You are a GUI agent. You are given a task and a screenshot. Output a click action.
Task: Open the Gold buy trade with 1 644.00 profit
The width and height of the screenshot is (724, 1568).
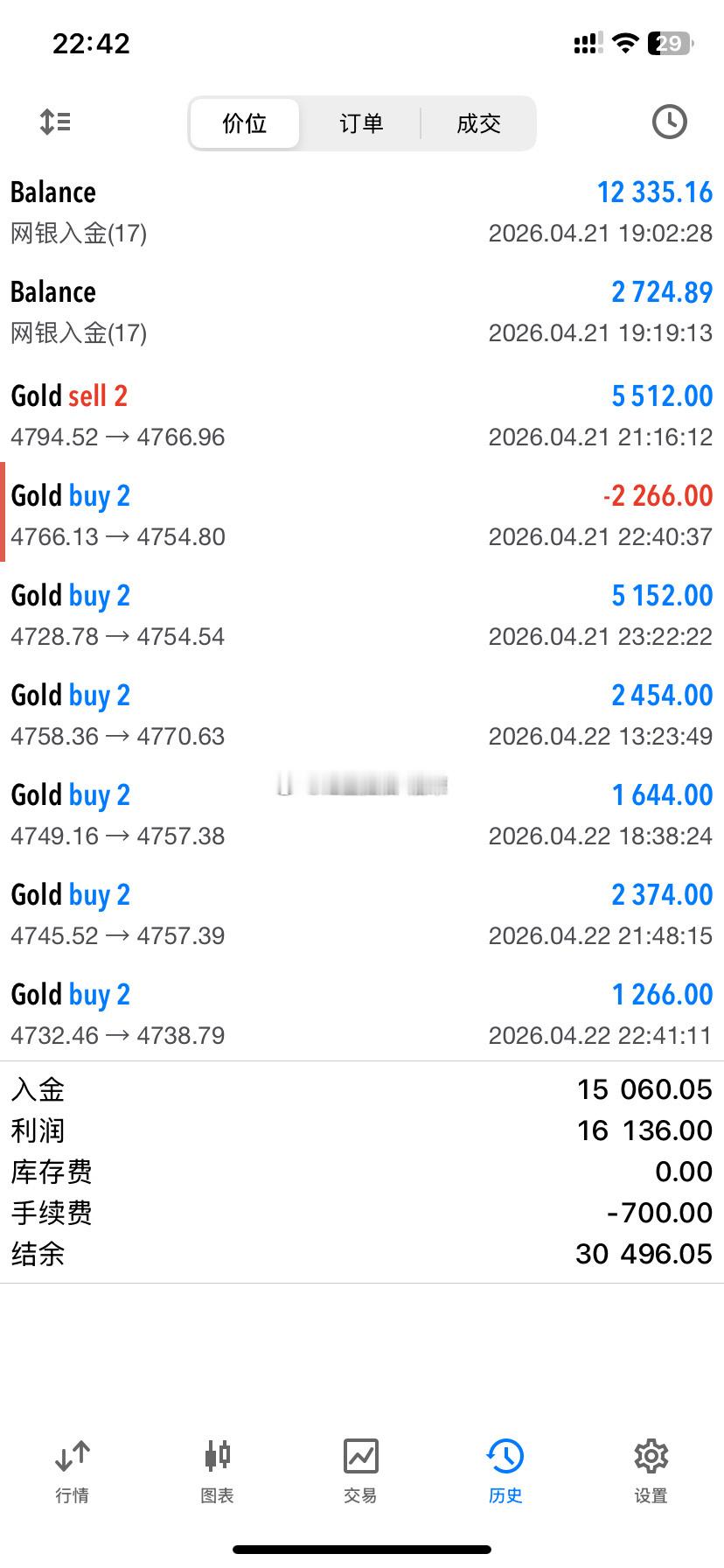(x=362, y=814)
